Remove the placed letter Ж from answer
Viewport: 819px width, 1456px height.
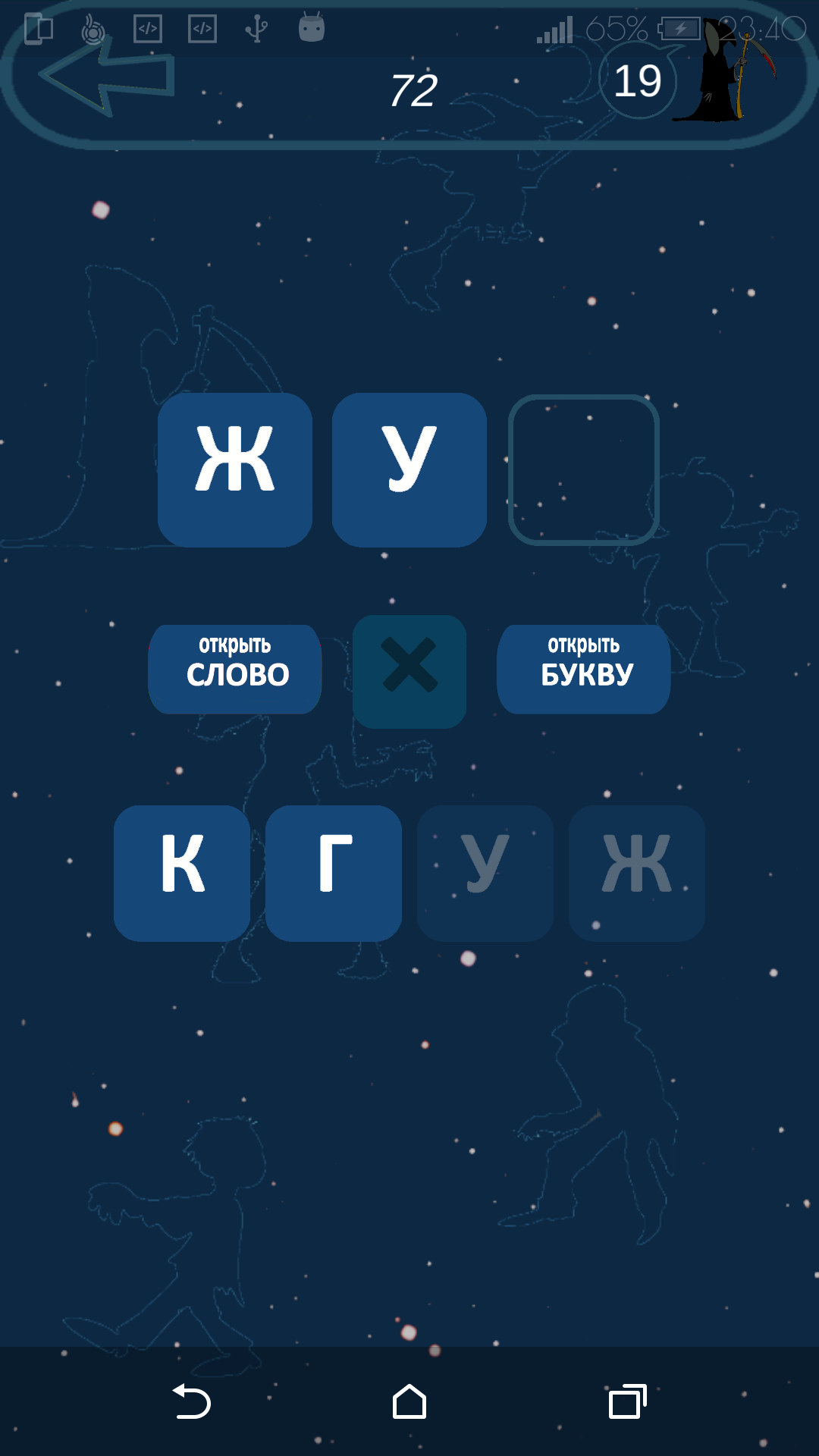pos(235,469)
